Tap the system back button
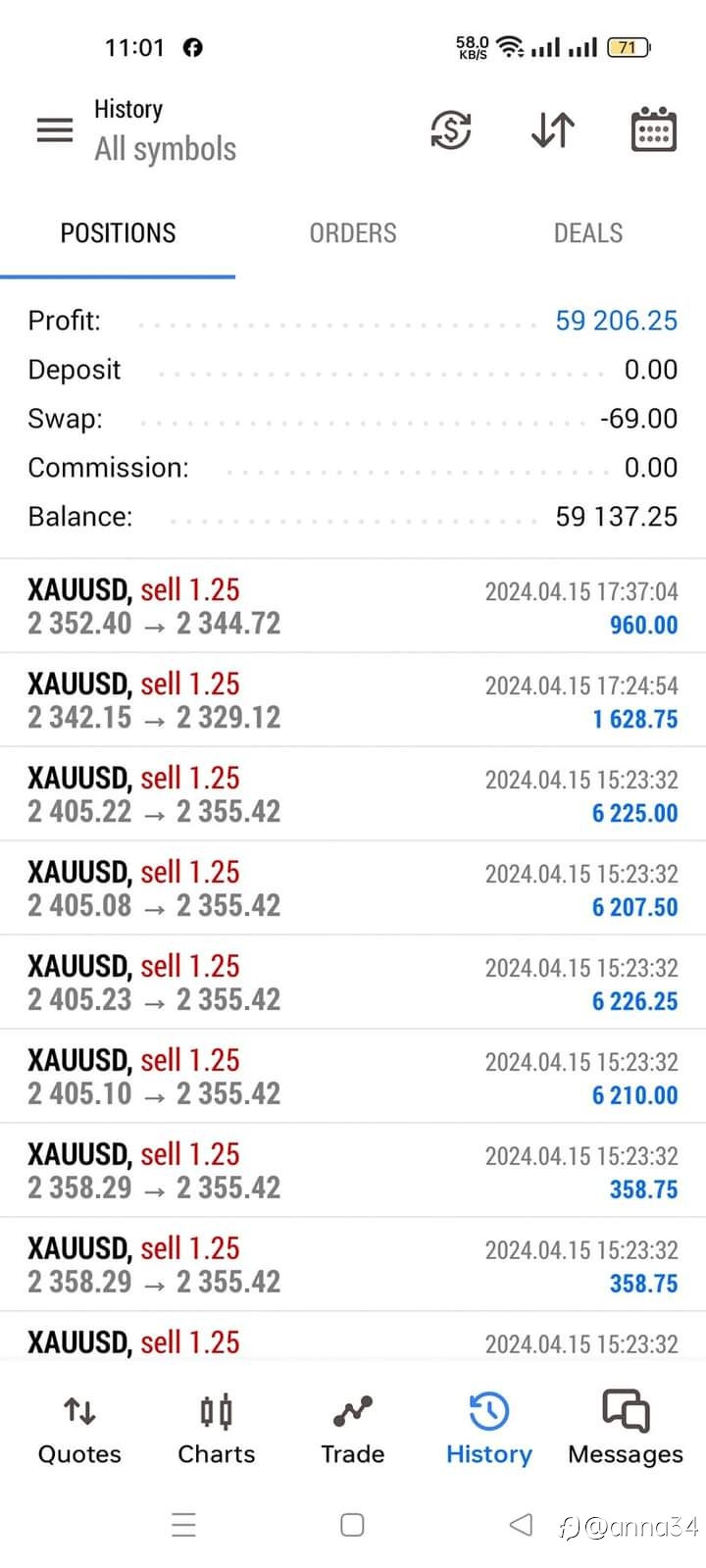Viewport: 706px width, 1568px height. click(522, 1524)
